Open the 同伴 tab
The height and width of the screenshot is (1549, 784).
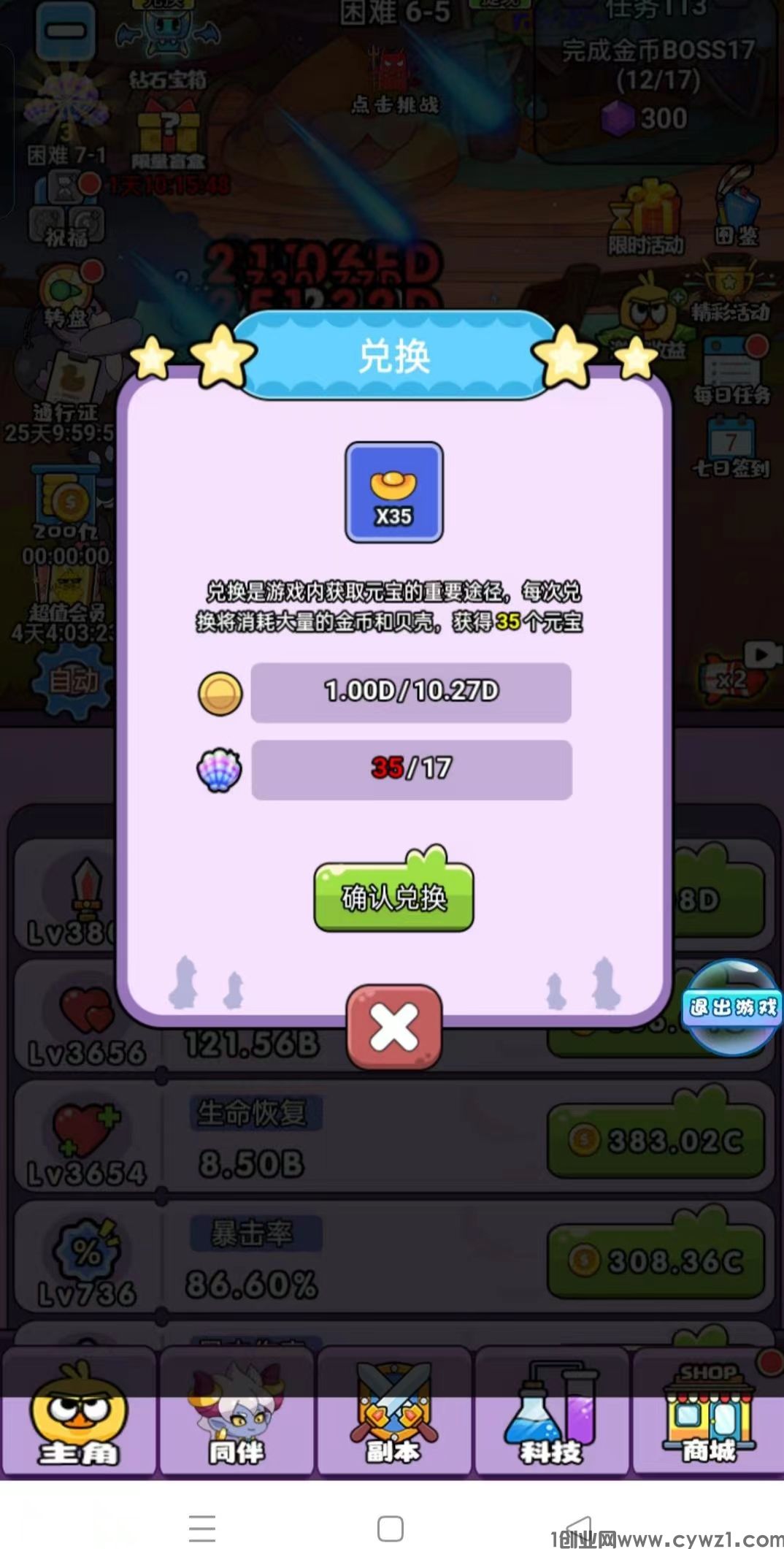coord(236,1415)
